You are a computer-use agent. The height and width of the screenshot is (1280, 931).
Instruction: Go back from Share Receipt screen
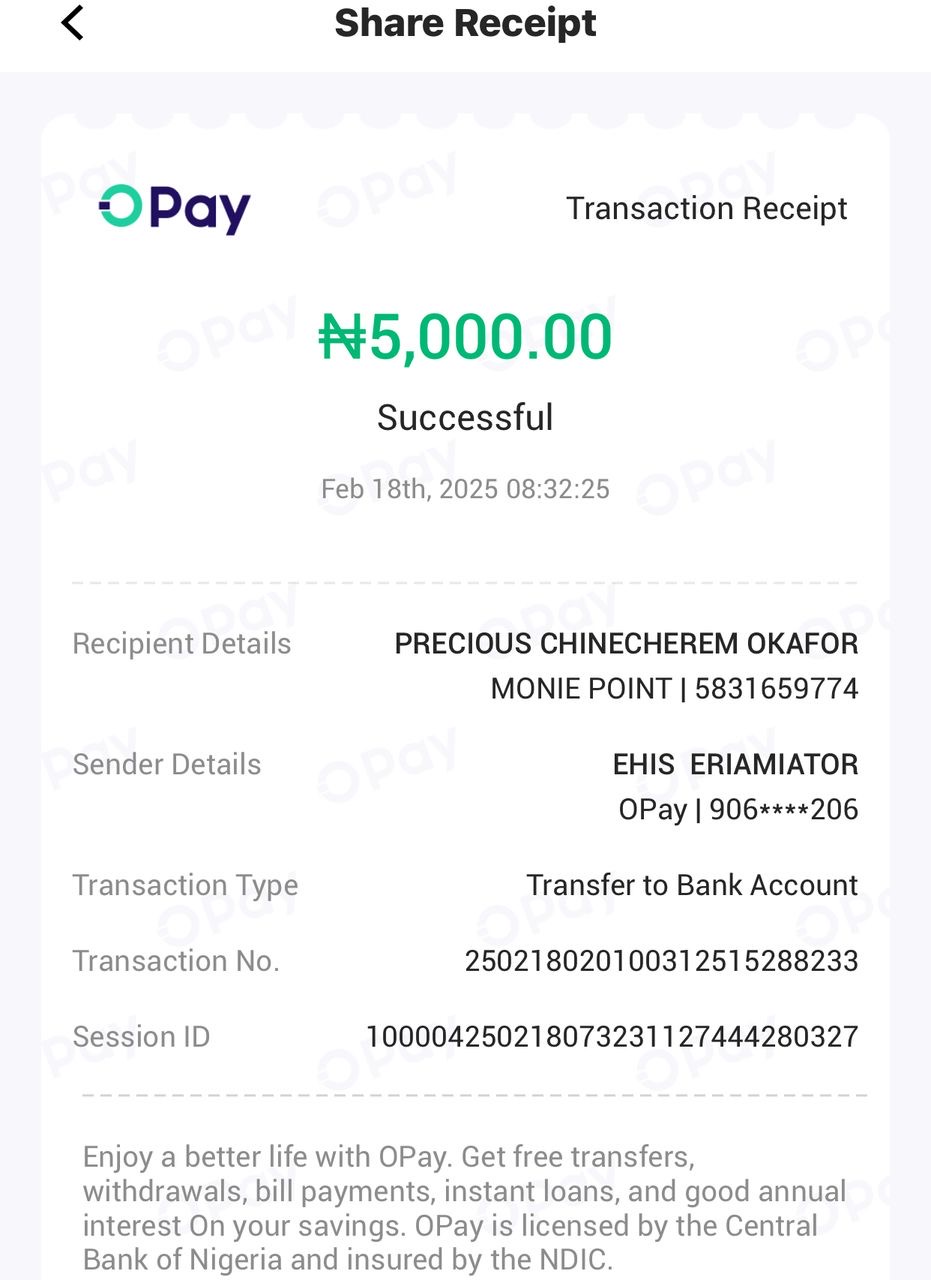[72, 23]
